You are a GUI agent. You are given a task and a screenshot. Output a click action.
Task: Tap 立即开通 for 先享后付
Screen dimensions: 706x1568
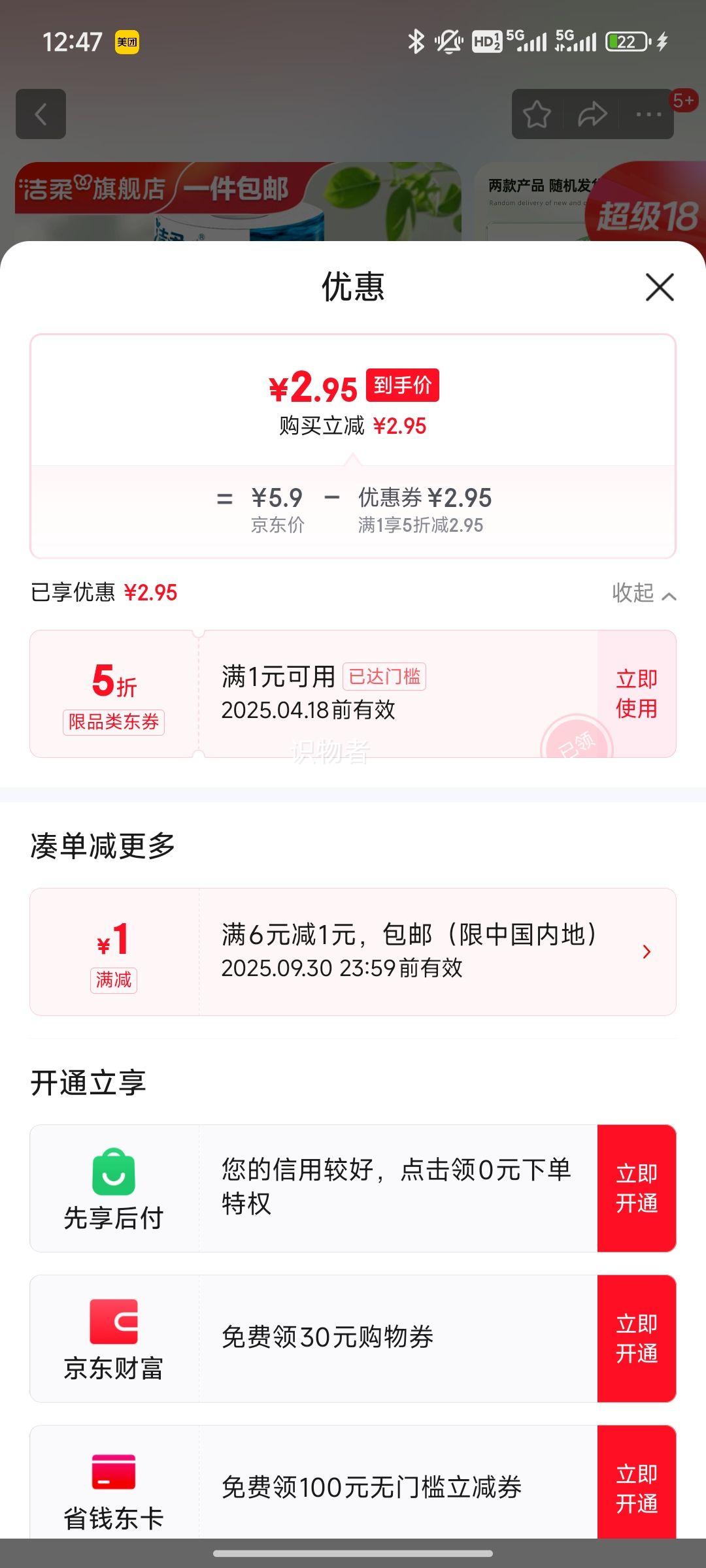(x=637, y=1188)
